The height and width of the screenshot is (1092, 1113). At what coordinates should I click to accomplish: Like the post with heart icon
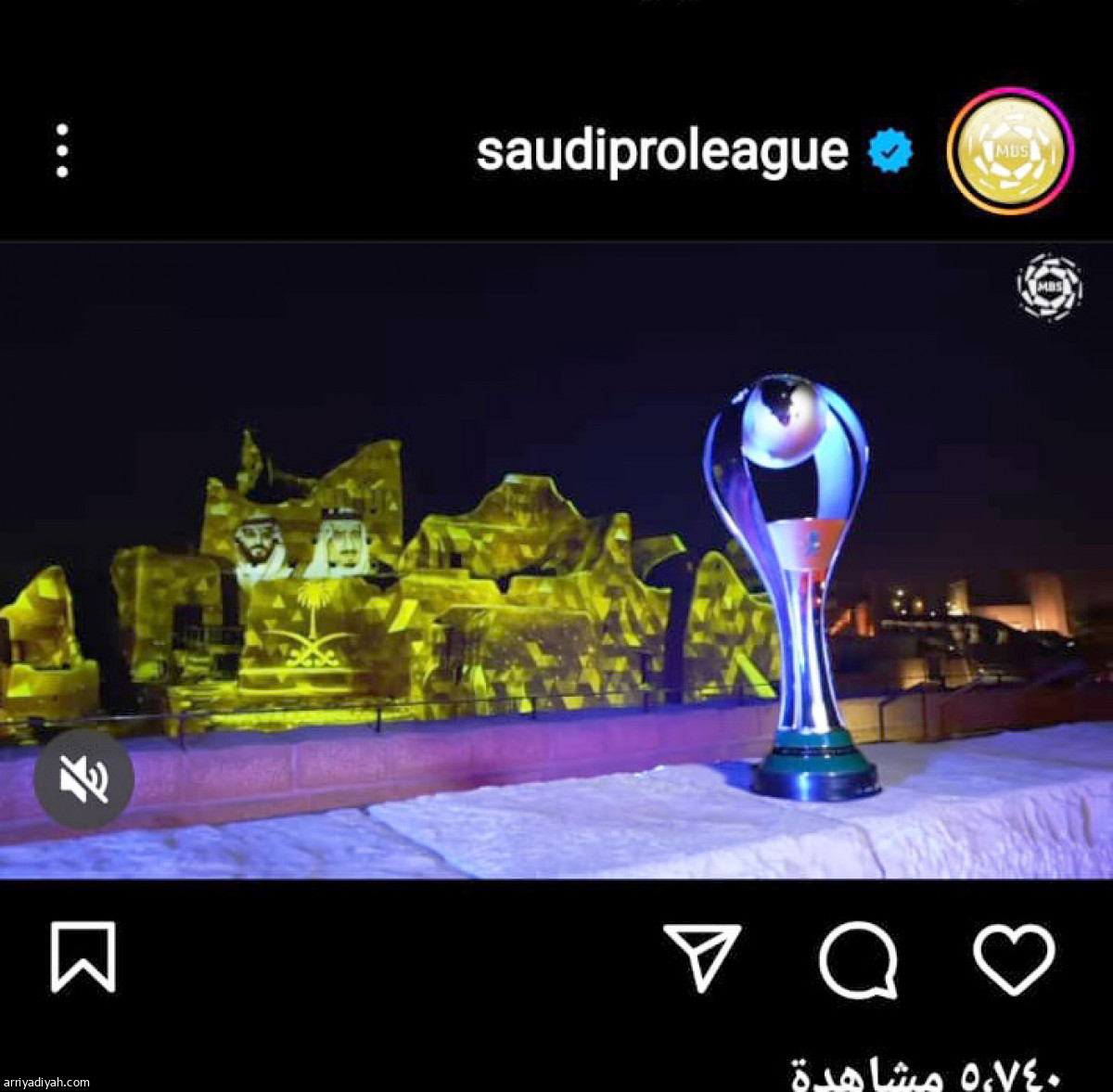(x=1014, y=958)
